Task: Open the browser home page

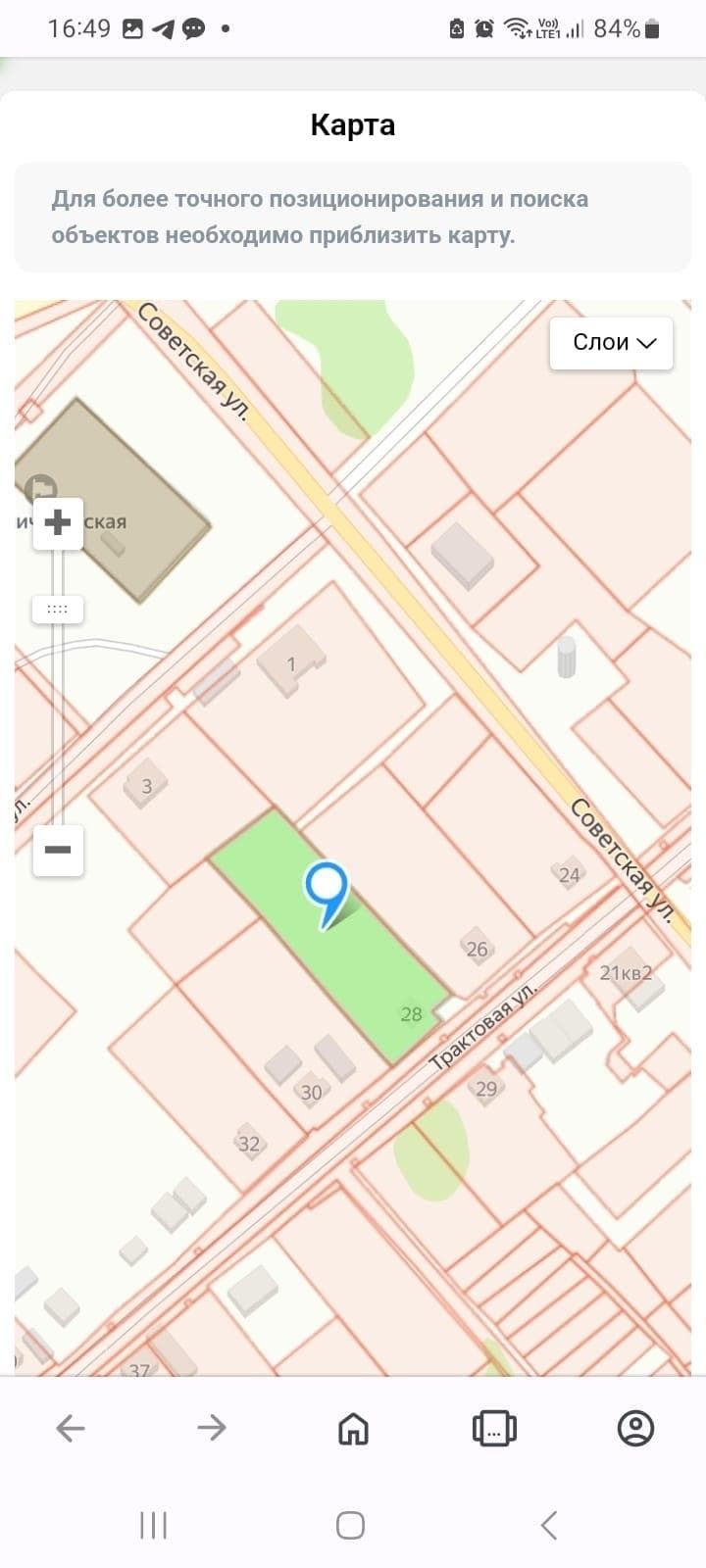Action: (353, 1428)
